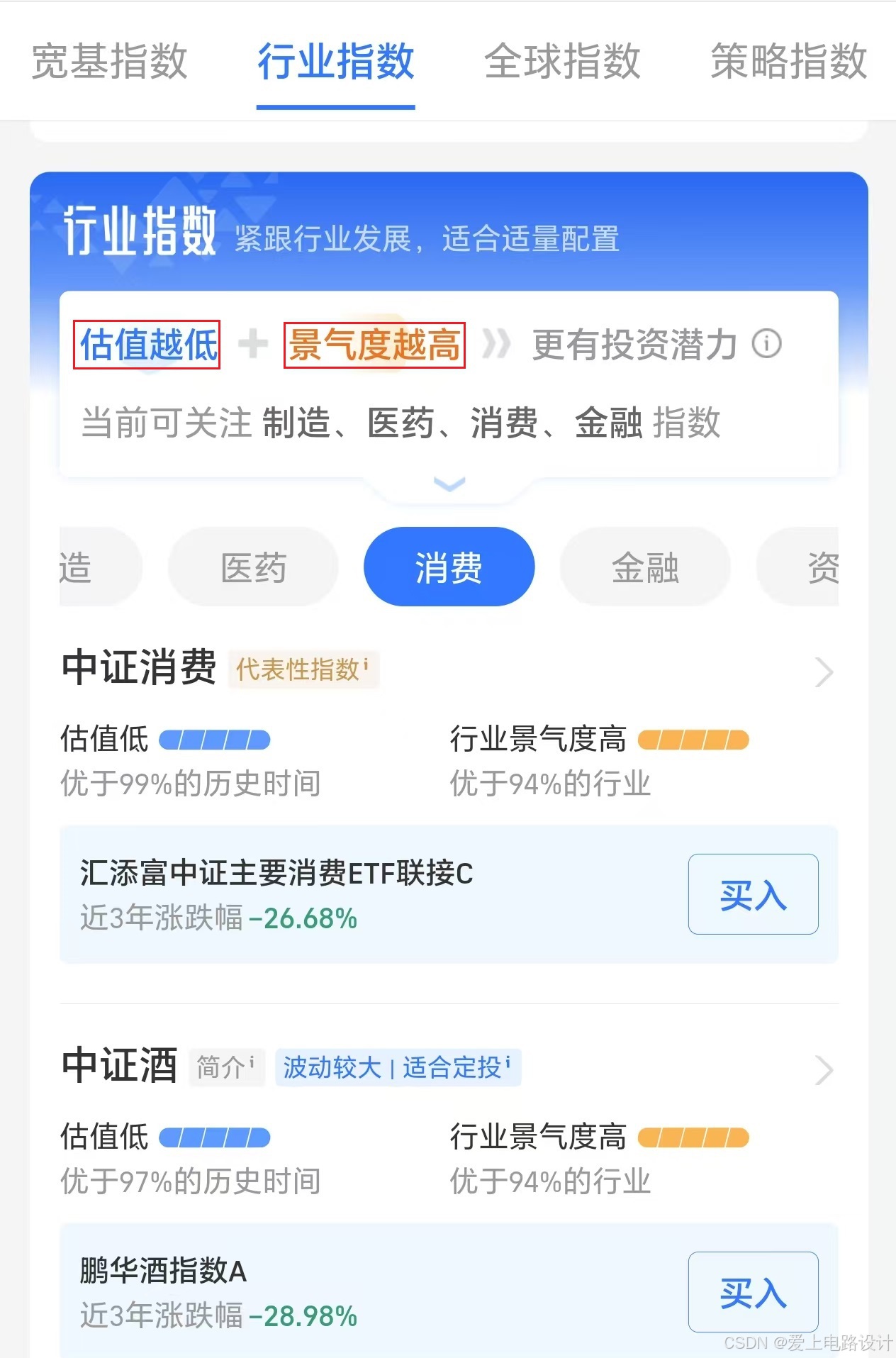Open 中证酒 index details

[x=824, y=1069]
